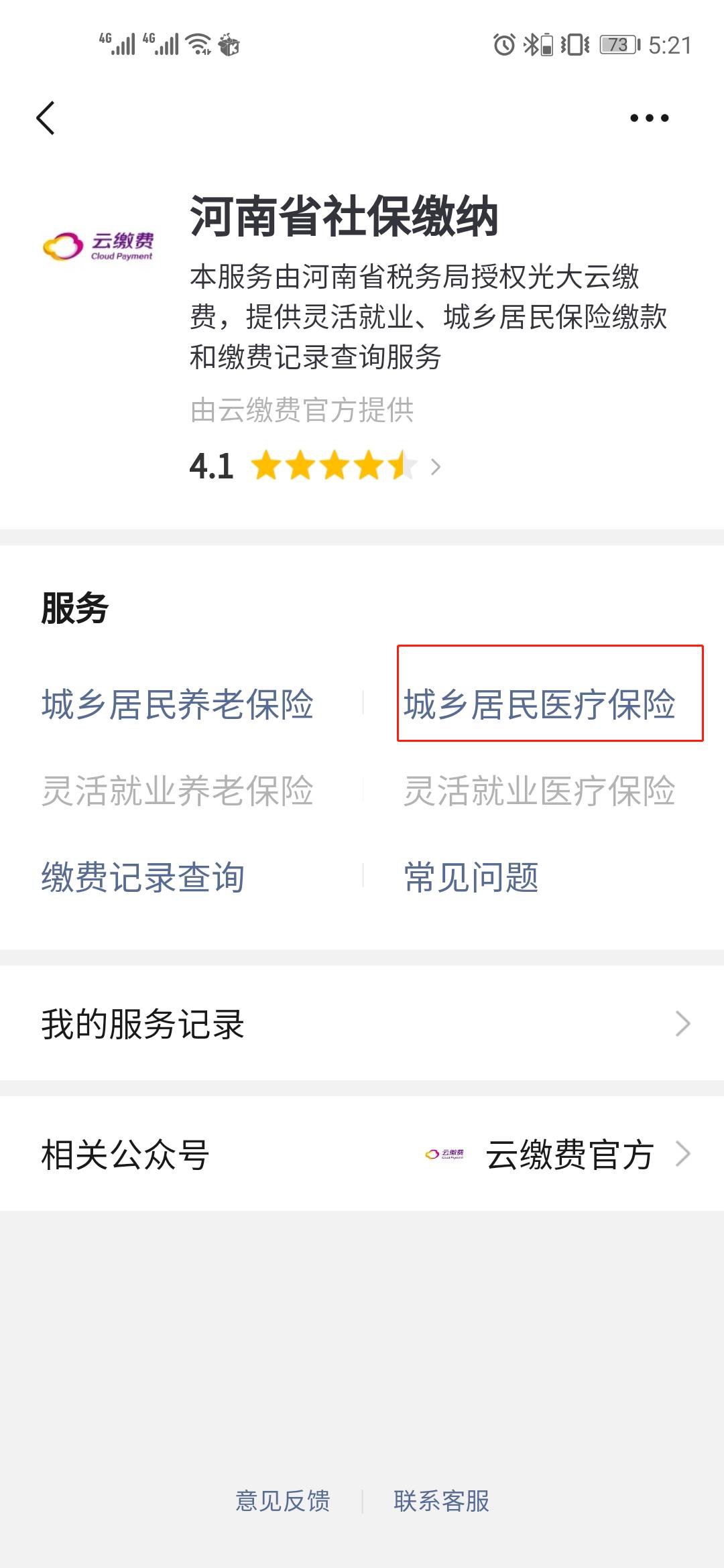
Task: Open 我的服务记录 row
Action: click(362, 1024)
